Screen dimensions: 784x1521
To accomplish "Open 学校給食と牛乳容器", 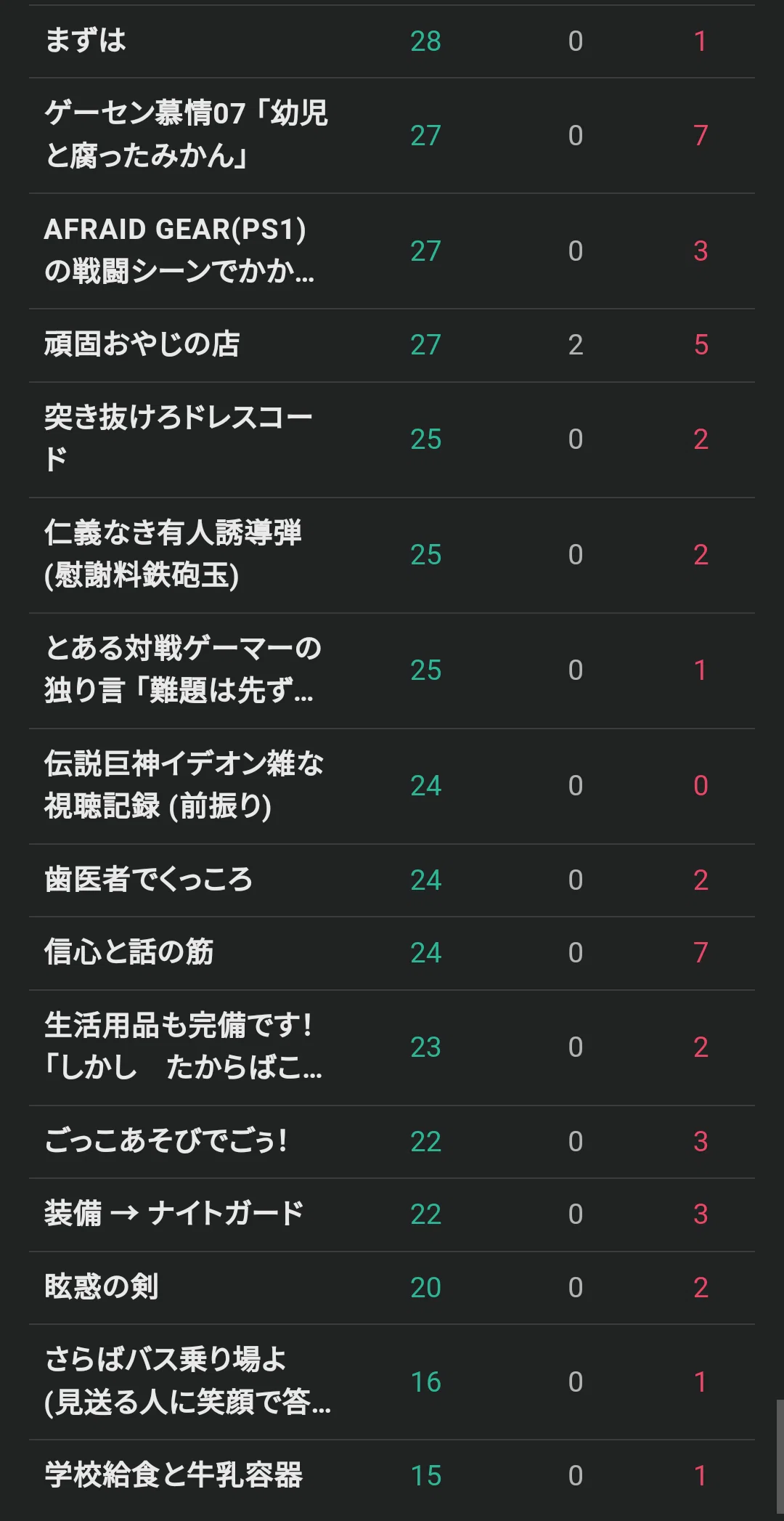I will click(392, 1477).
